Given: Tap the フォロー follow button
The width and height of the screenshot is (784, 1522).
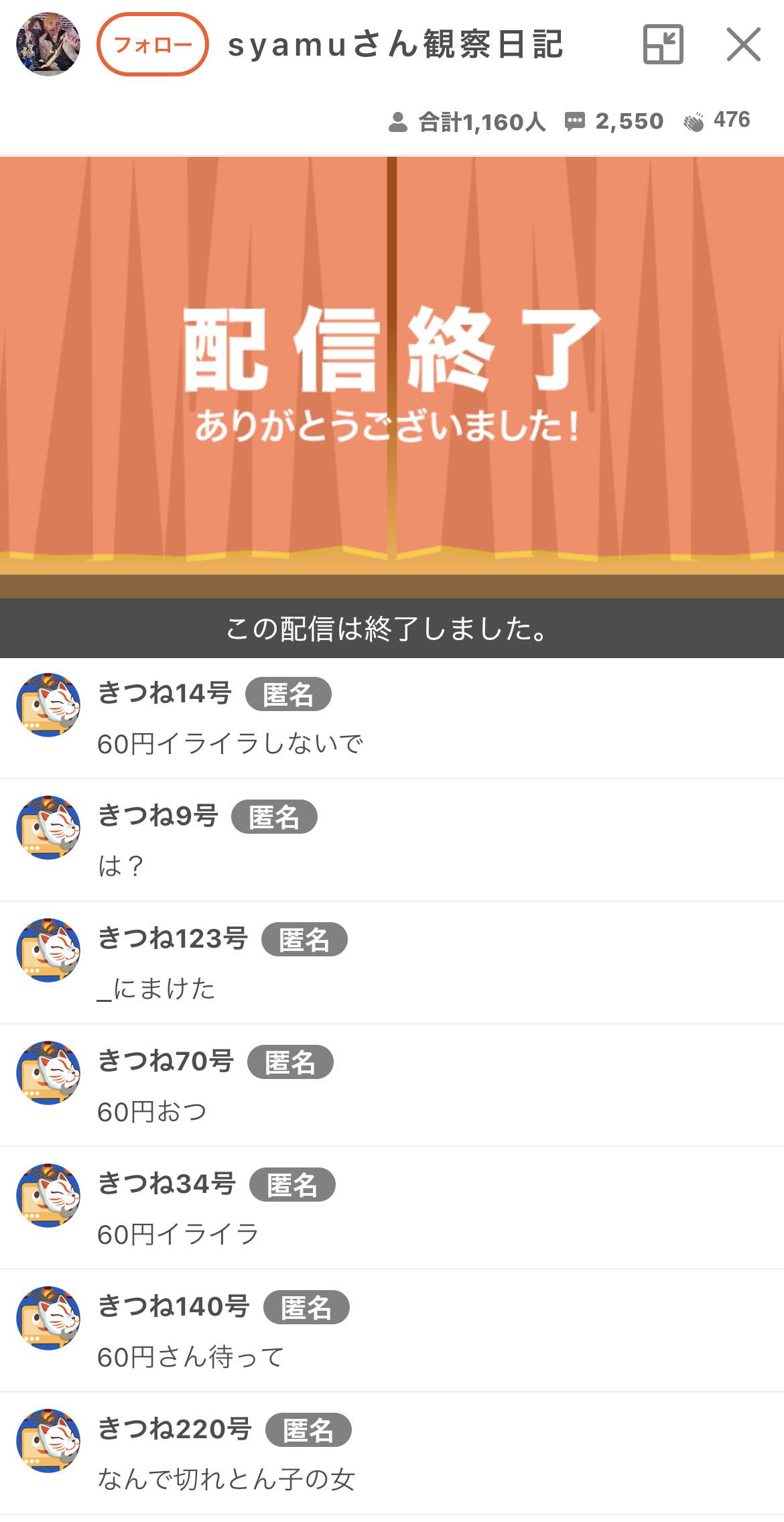Looking at the screenshot, I should 153,44.
